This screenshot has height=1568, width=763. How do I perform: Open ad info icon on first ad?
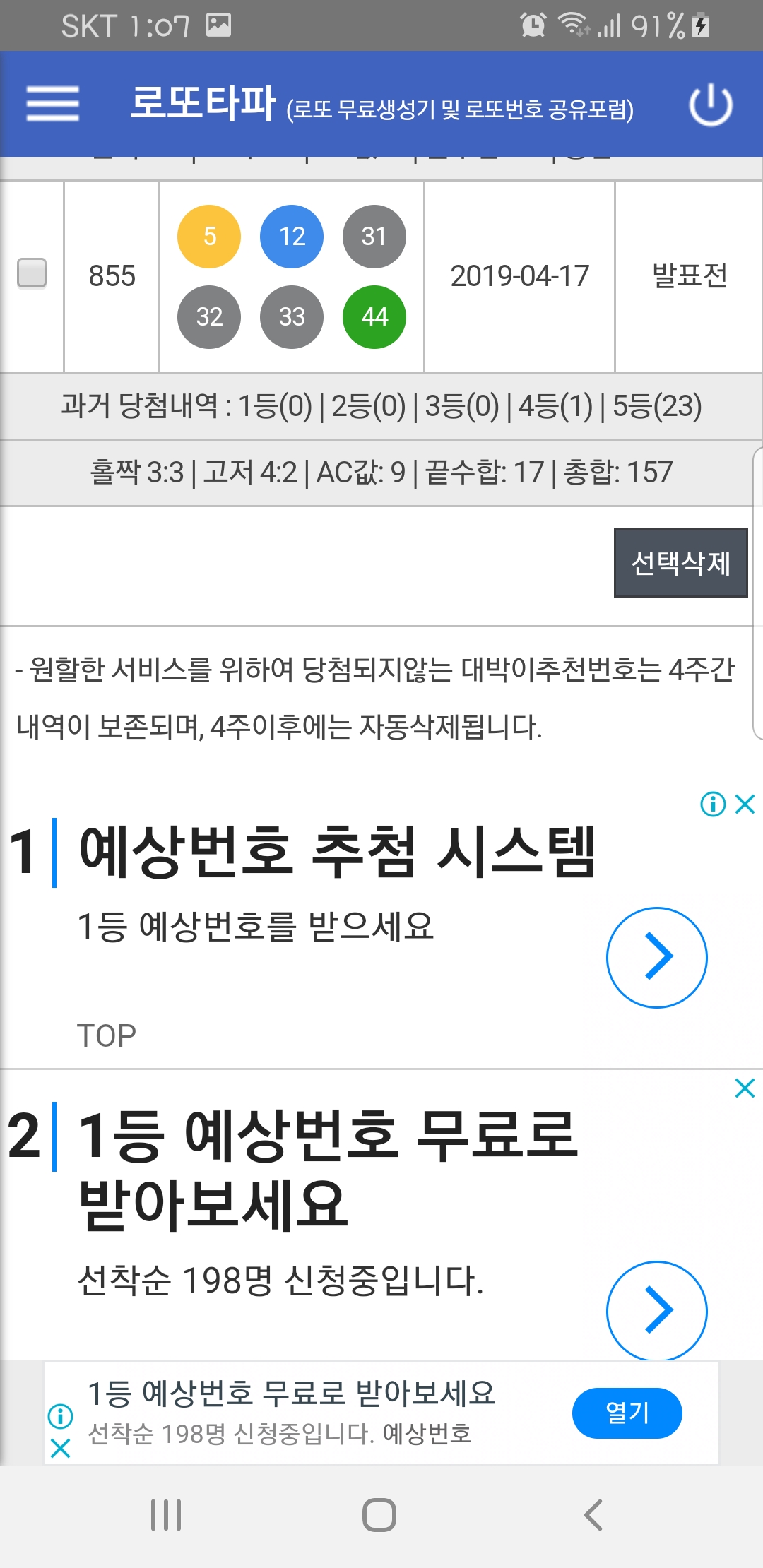point(713,804)
